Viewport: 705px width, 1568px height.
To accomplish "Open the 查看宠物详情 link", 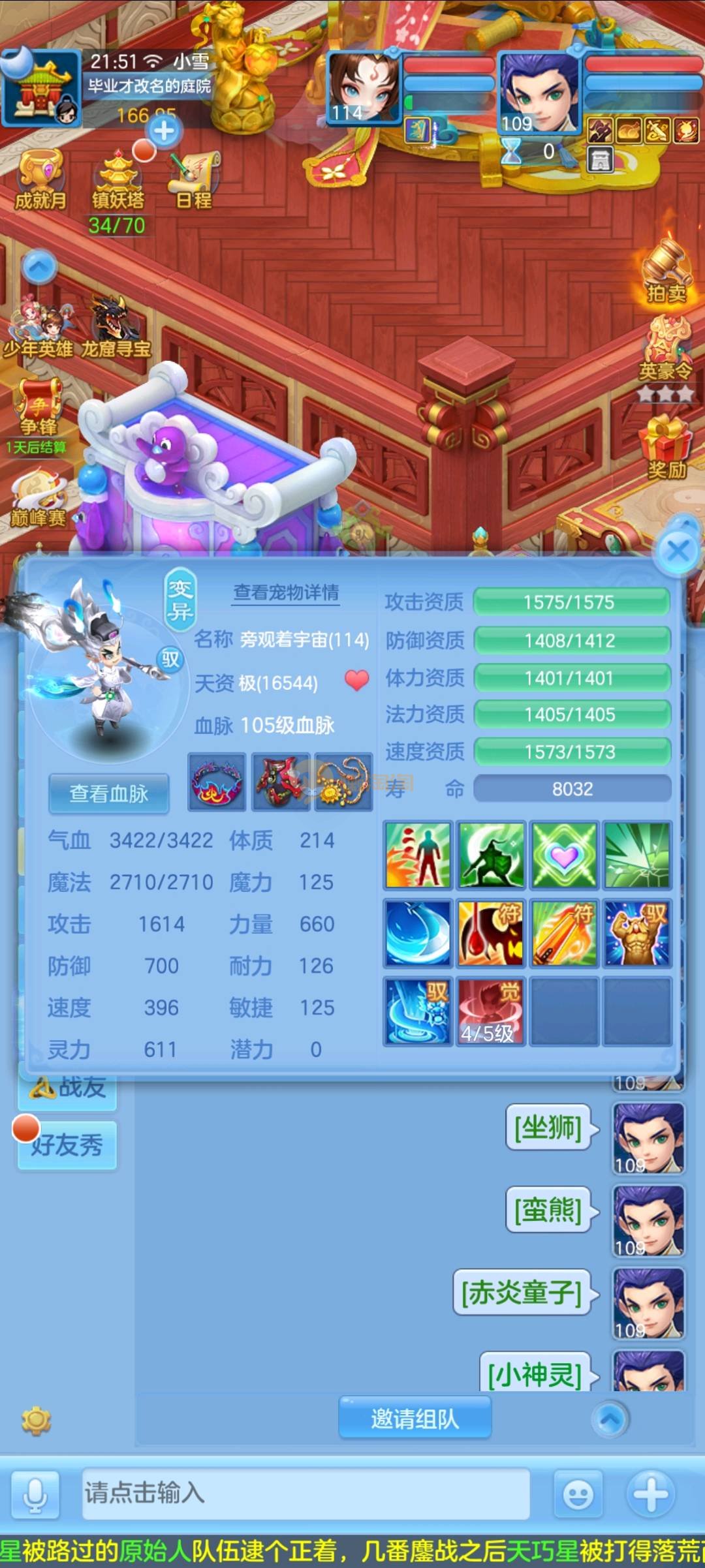I will click(x=286, y=592).
